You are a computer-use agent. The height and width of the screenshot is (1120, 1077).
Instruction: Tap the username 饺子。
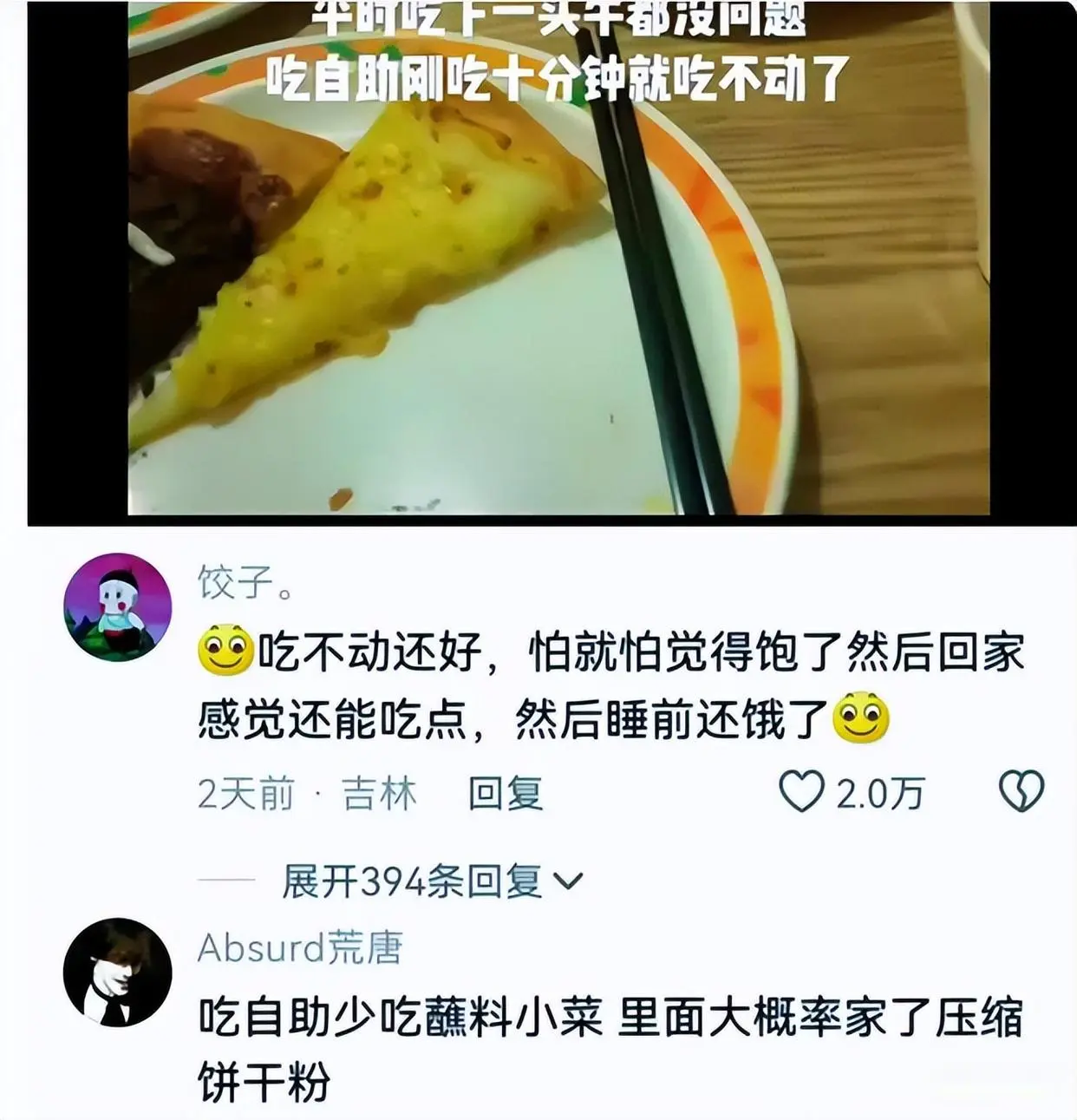click(x=245, y=583)
